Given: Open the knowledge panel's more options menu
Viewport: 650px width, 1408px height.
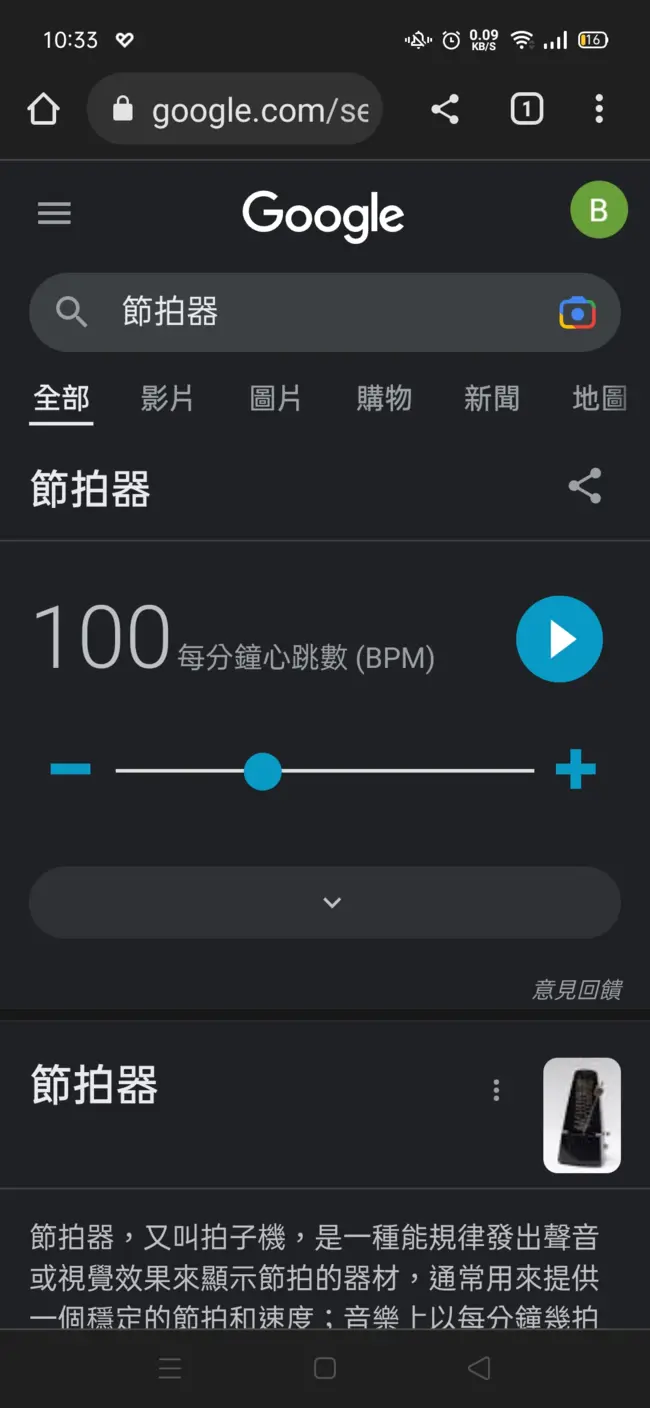Looking at the screenshot, I should [496, 1090].
